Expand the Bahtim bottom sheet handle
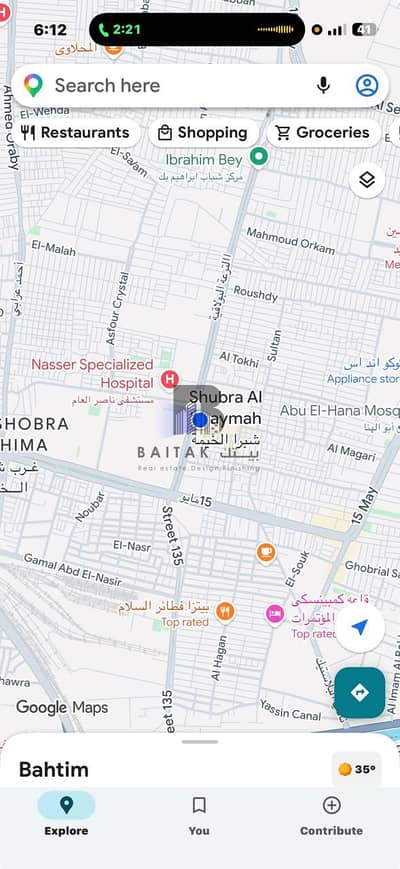This screenshot has height=869, width=400. pyautogui.click(x=199, y=742)
